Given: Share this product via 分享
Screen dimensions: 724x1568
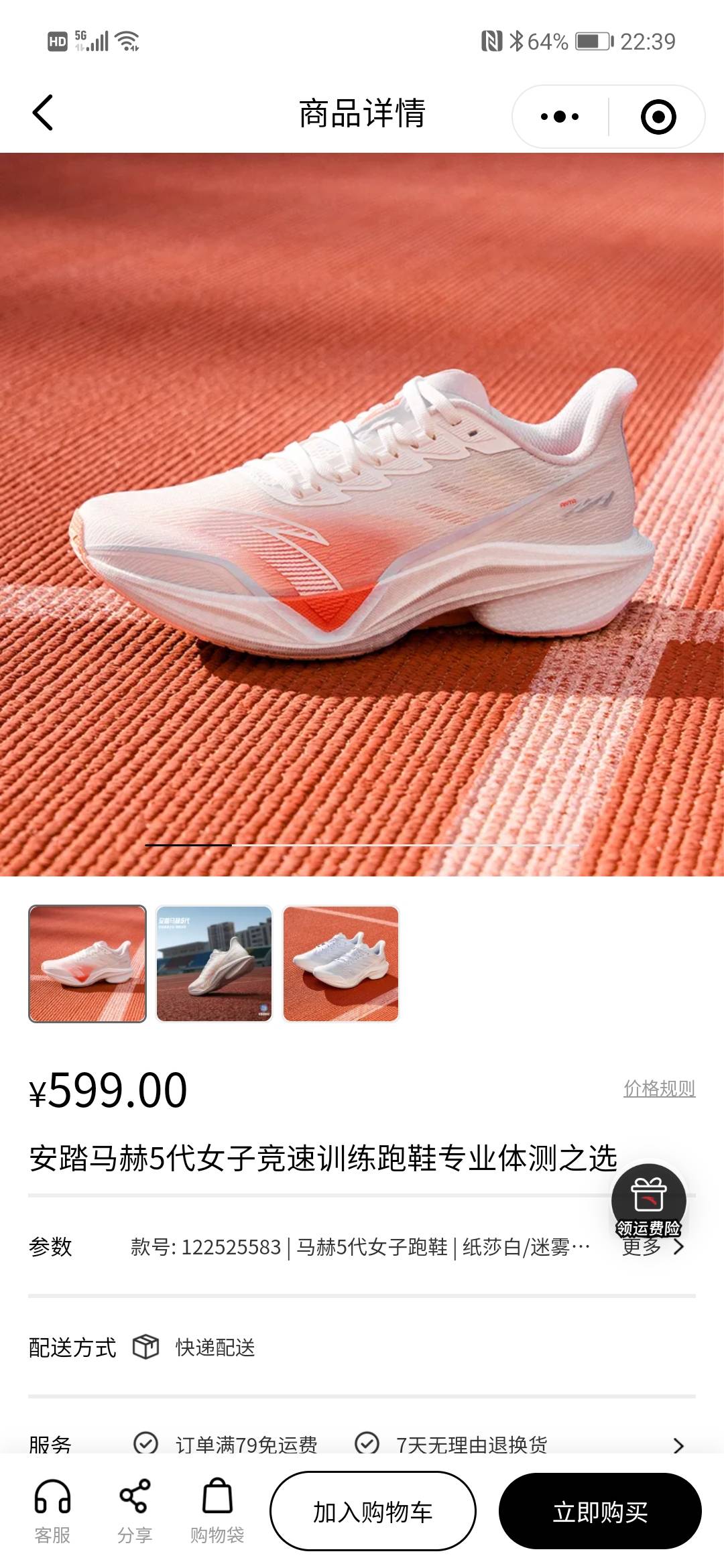Looking at the screenshot, I should tap(135, 1512).
